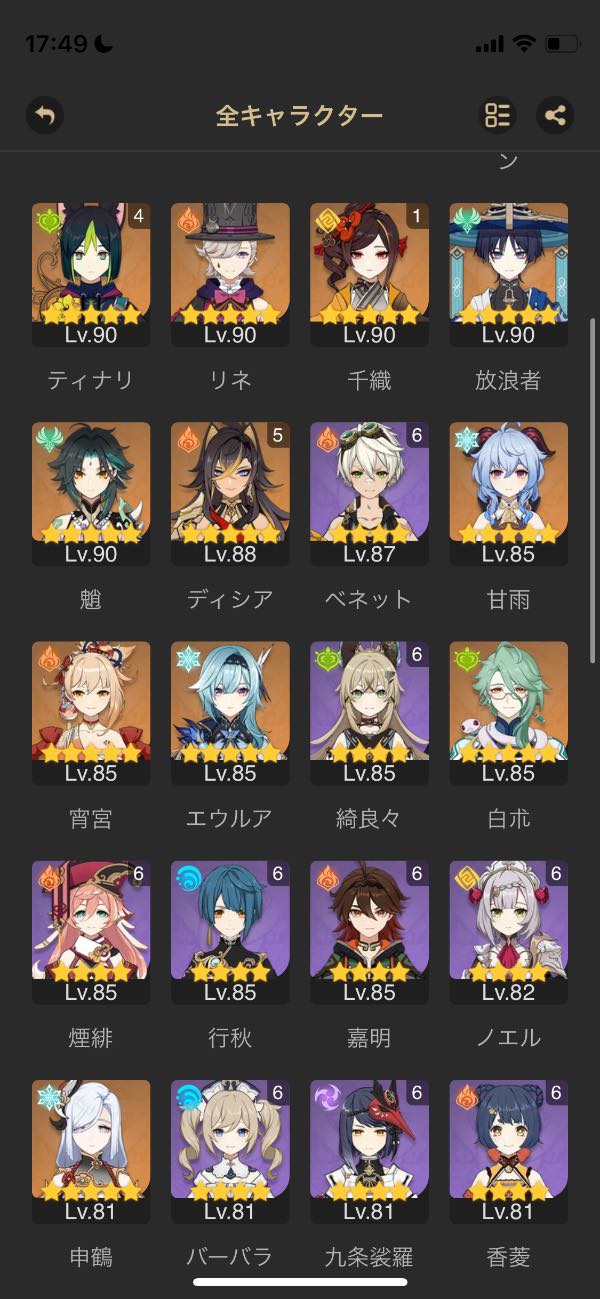Open 綺良々 character card
The height and width of the screenshot is (1299, 600).
369,712
